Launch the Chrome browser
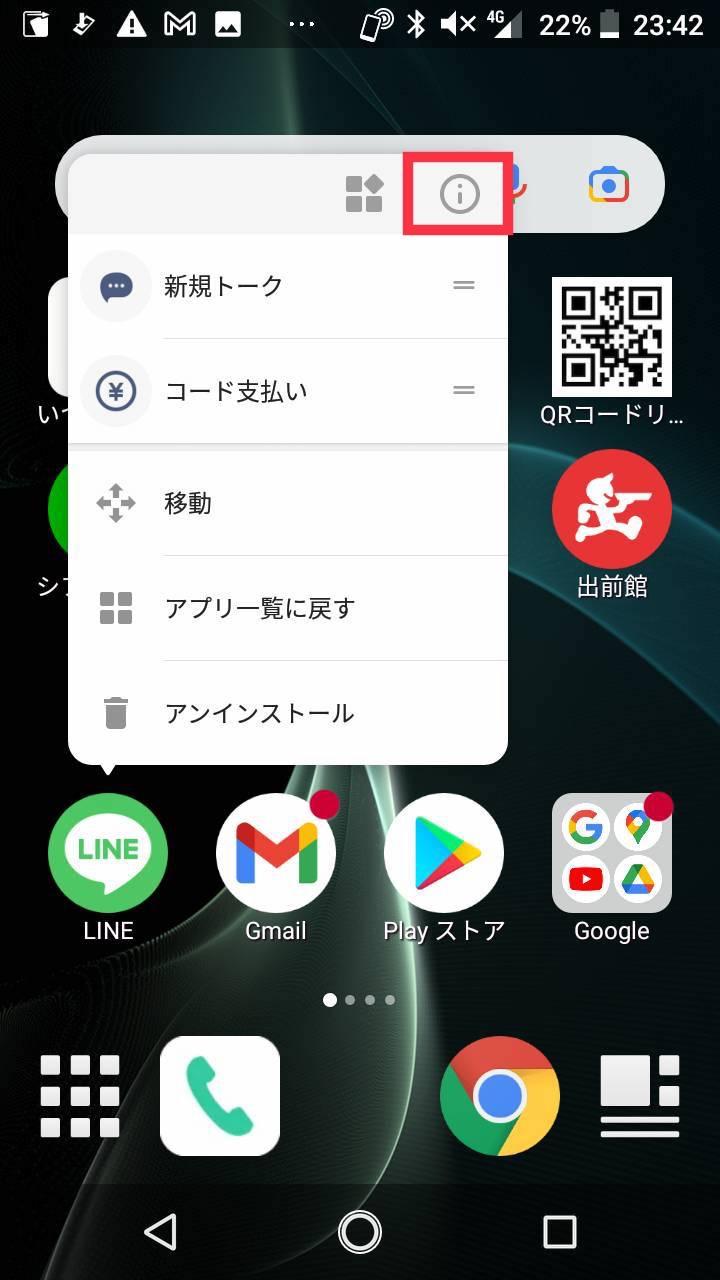Viewport: 720px width, 1280px height. coord(500,1096)
